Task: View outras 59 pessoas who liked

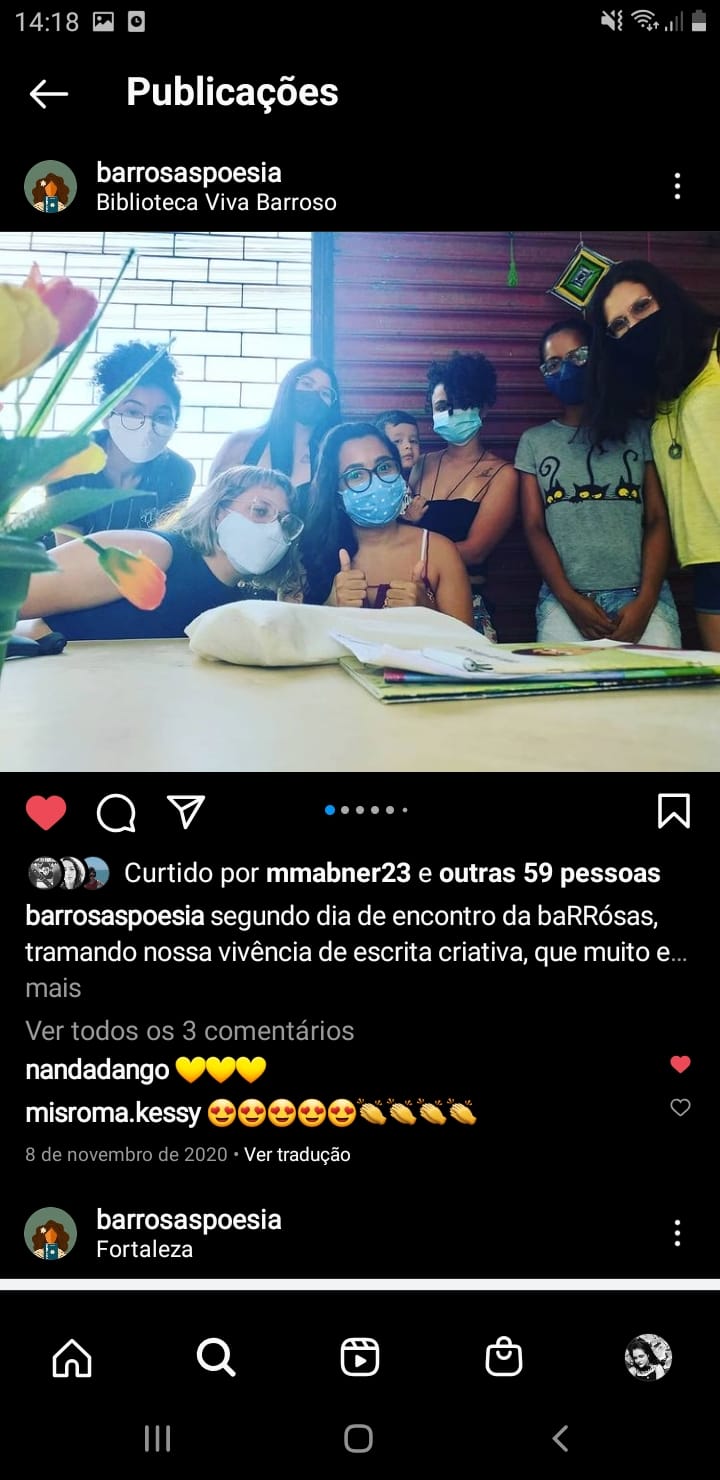Action: coord(549,873)
